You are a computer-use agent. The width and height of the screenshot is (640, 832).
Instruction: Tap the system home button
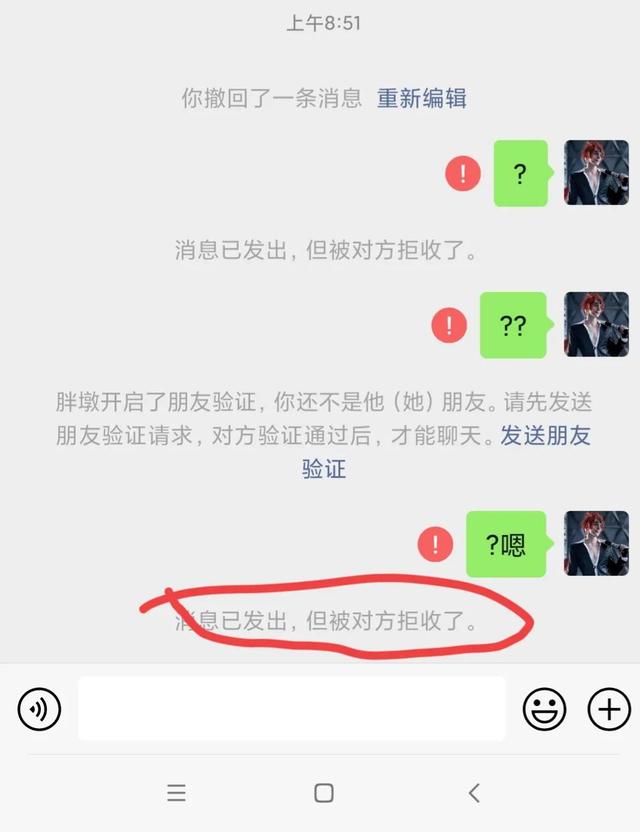tap(323, 793)
